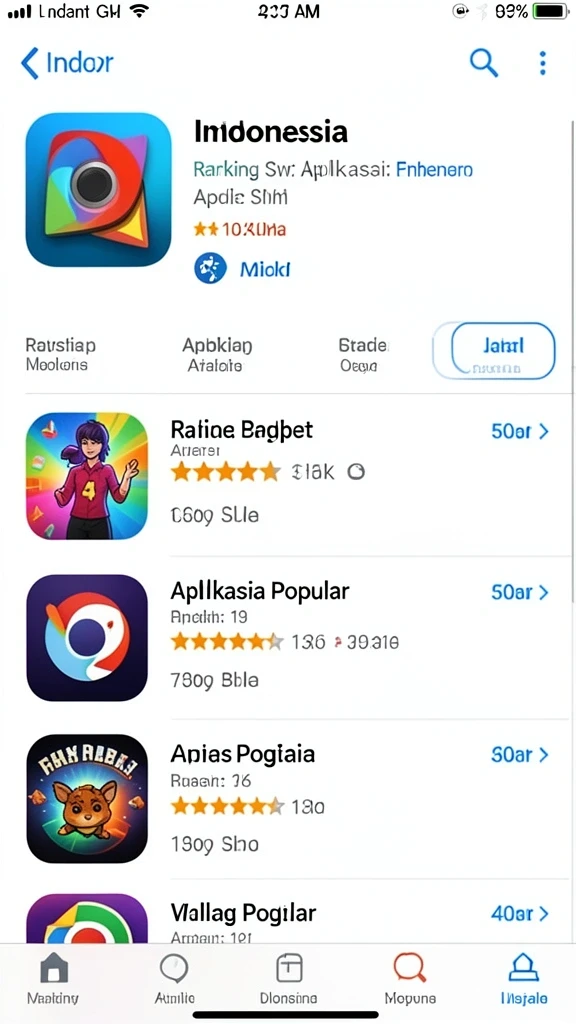This screenshot has width=576, height=1024.
Task: Open the three-dot overflow menu
Action: [x=542, y=63]
